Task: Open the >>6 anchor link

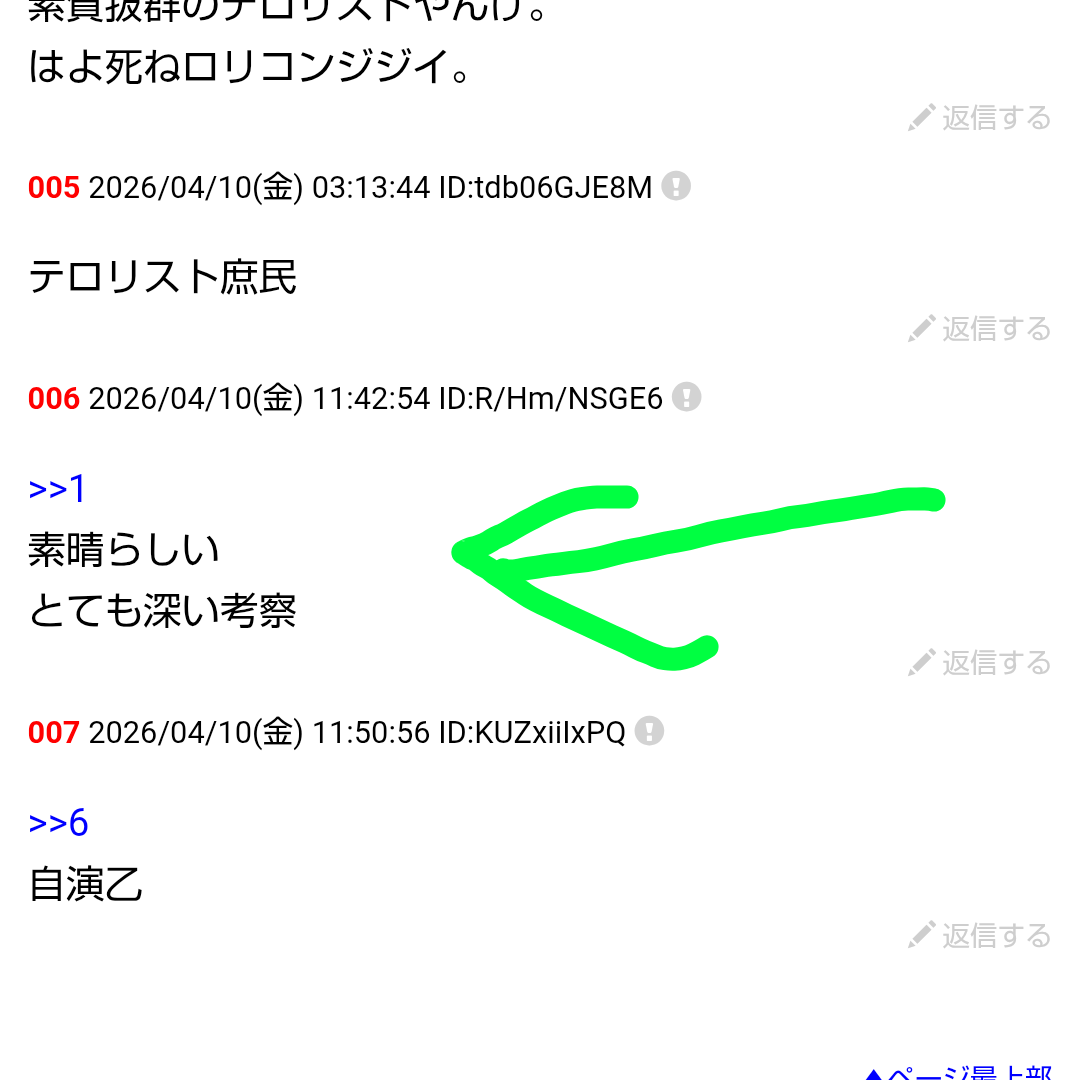Action: coord(58,823)
